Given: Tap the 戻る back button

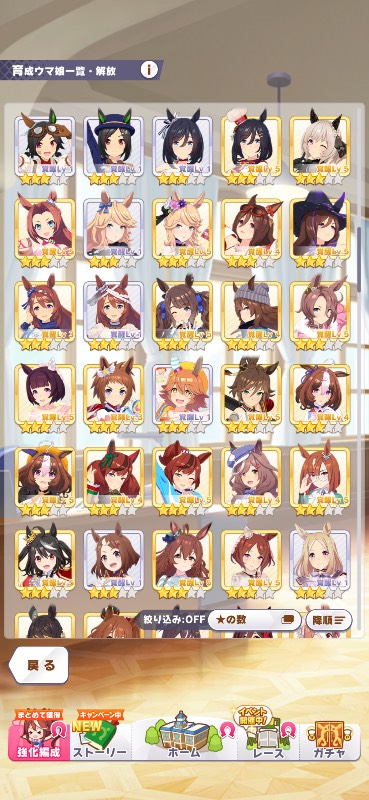Looking at the screenshot, I should click(39, 665).
